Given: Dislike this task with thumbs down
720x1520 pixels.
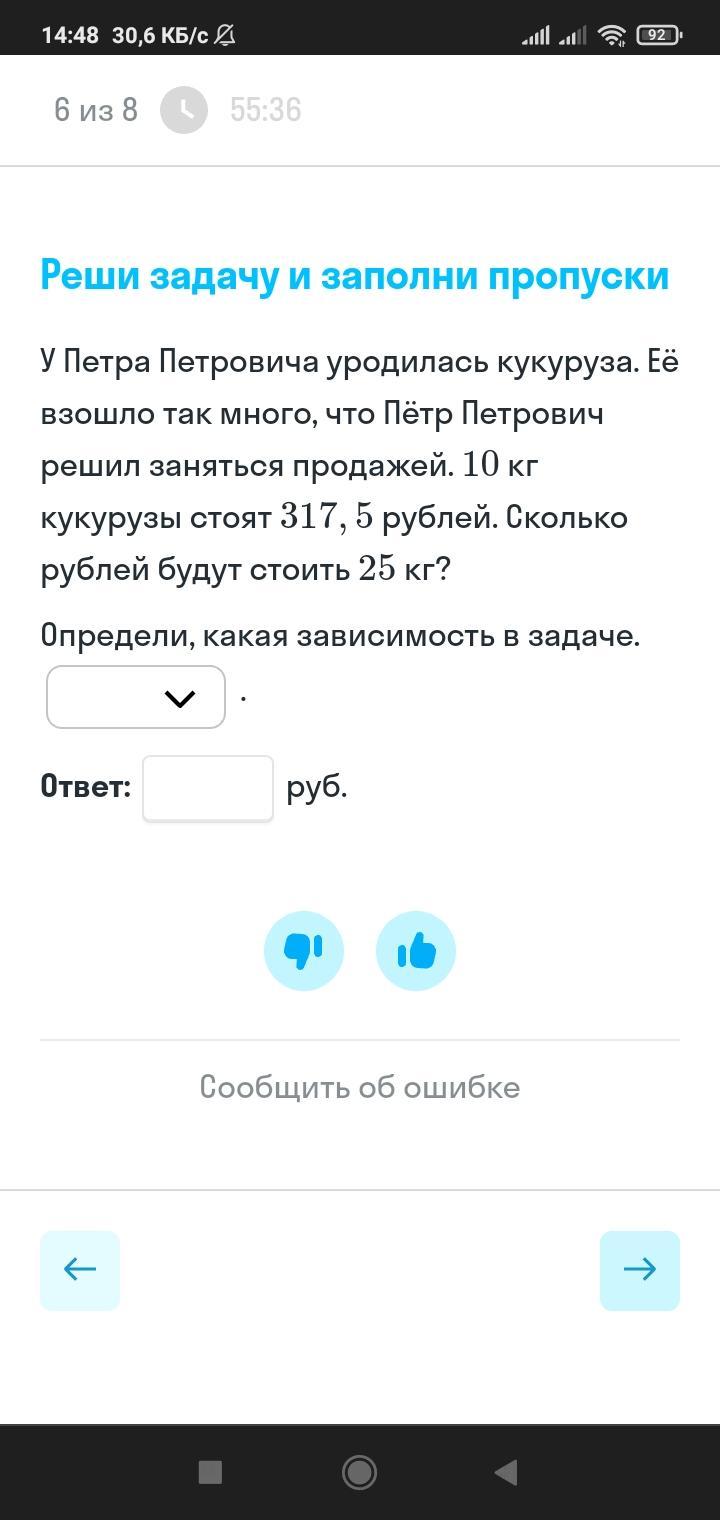Looking at the screenshot, I should 304,951.
